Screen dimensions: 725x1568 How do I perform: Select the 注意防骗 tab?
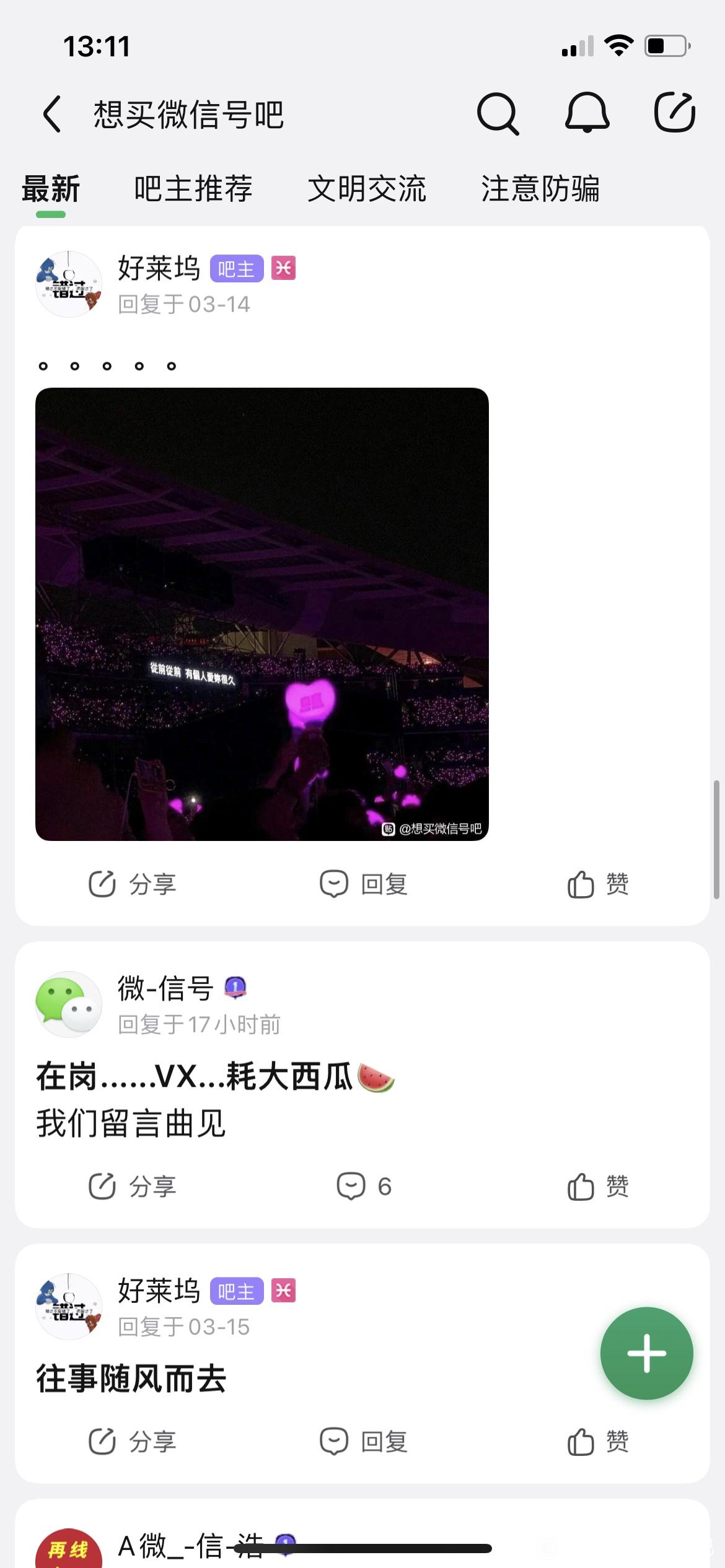point(540,189)
